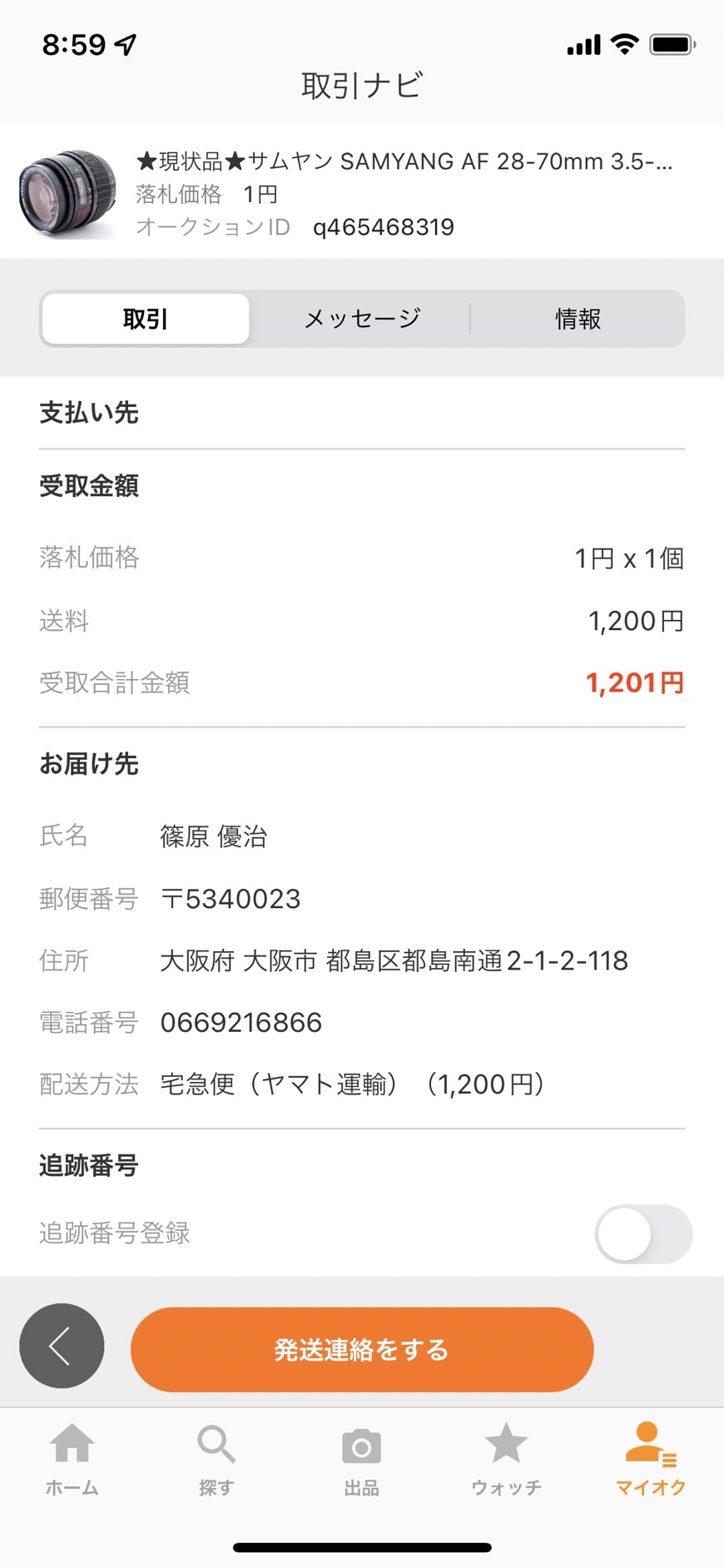Screen dimensions: 724x1568
Task: Open the 出品 camera tab
Action: pos(362,1458)
